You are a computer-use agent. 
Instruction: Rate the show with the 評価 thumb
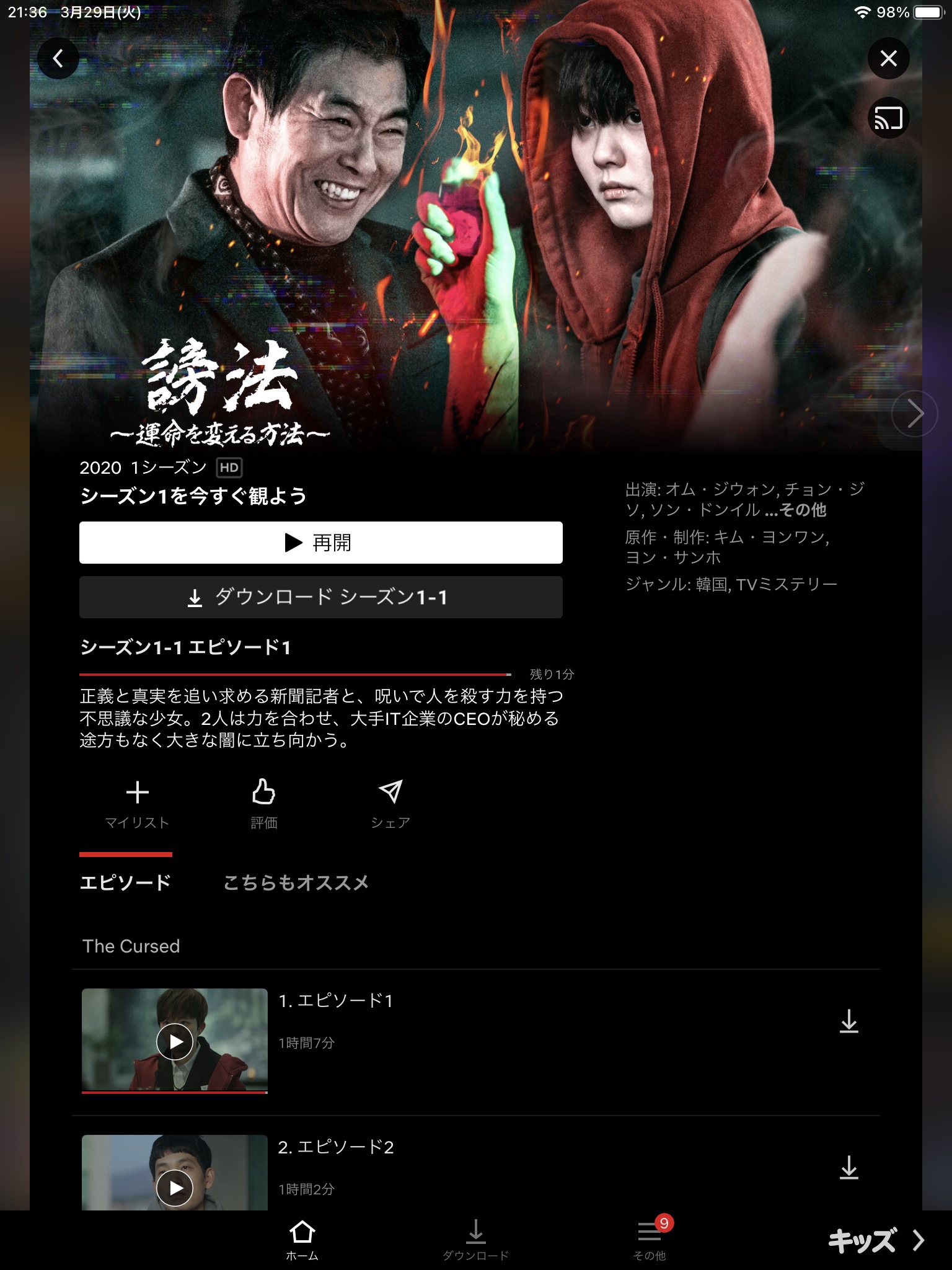263,803
